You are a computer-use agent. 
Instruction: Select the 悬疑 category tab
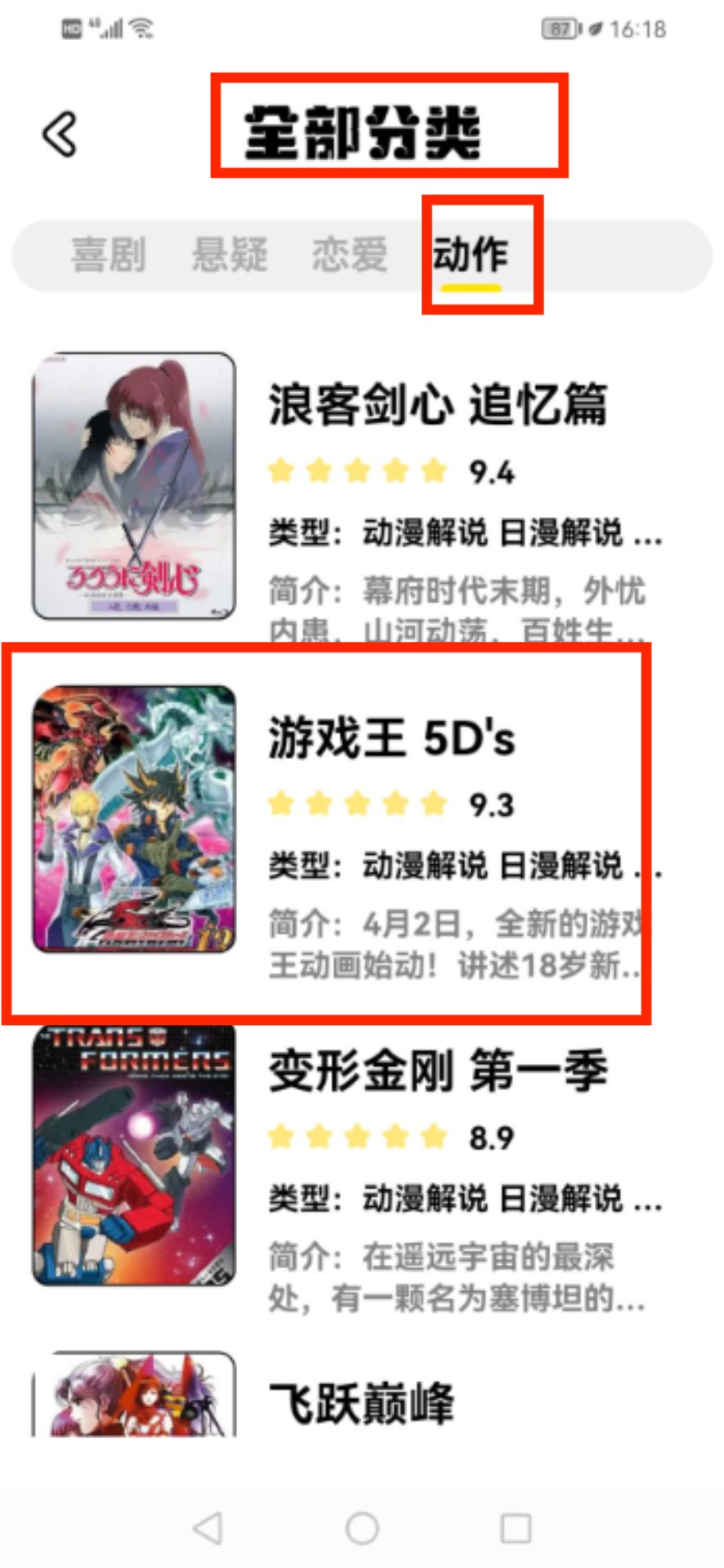coord(230,255)
